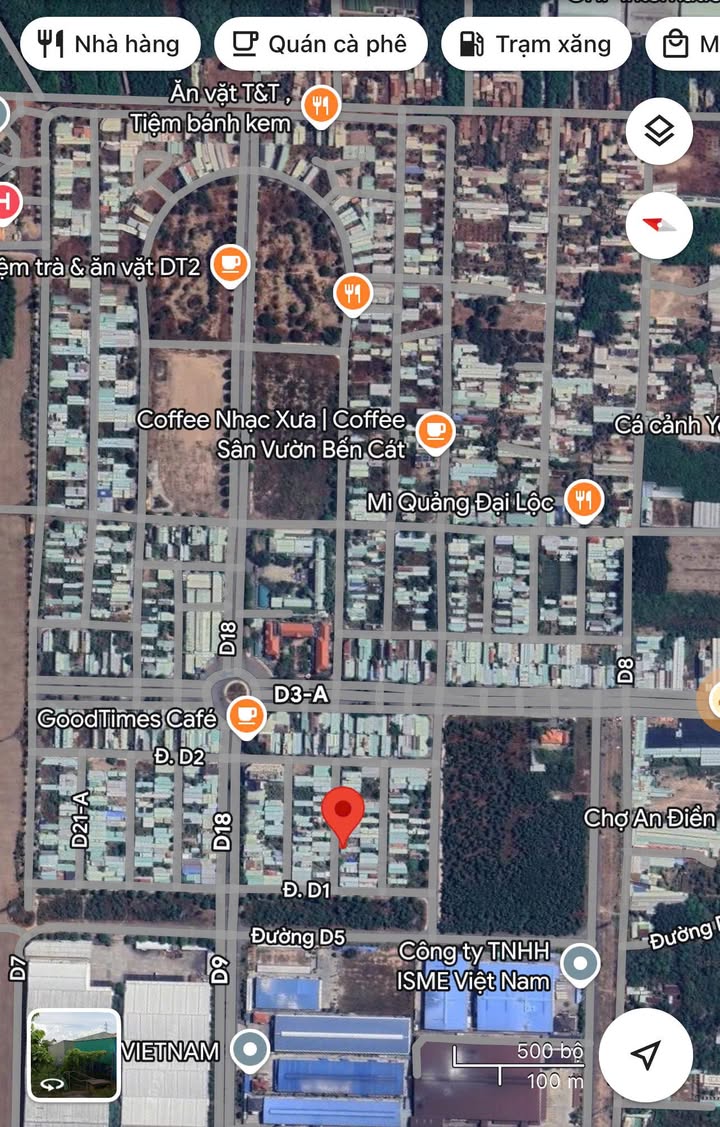The height and width of the screenshot is (1127, 720).
Task: Select Coffee Nhạc Xưa café marker
Action: point(434,431)
